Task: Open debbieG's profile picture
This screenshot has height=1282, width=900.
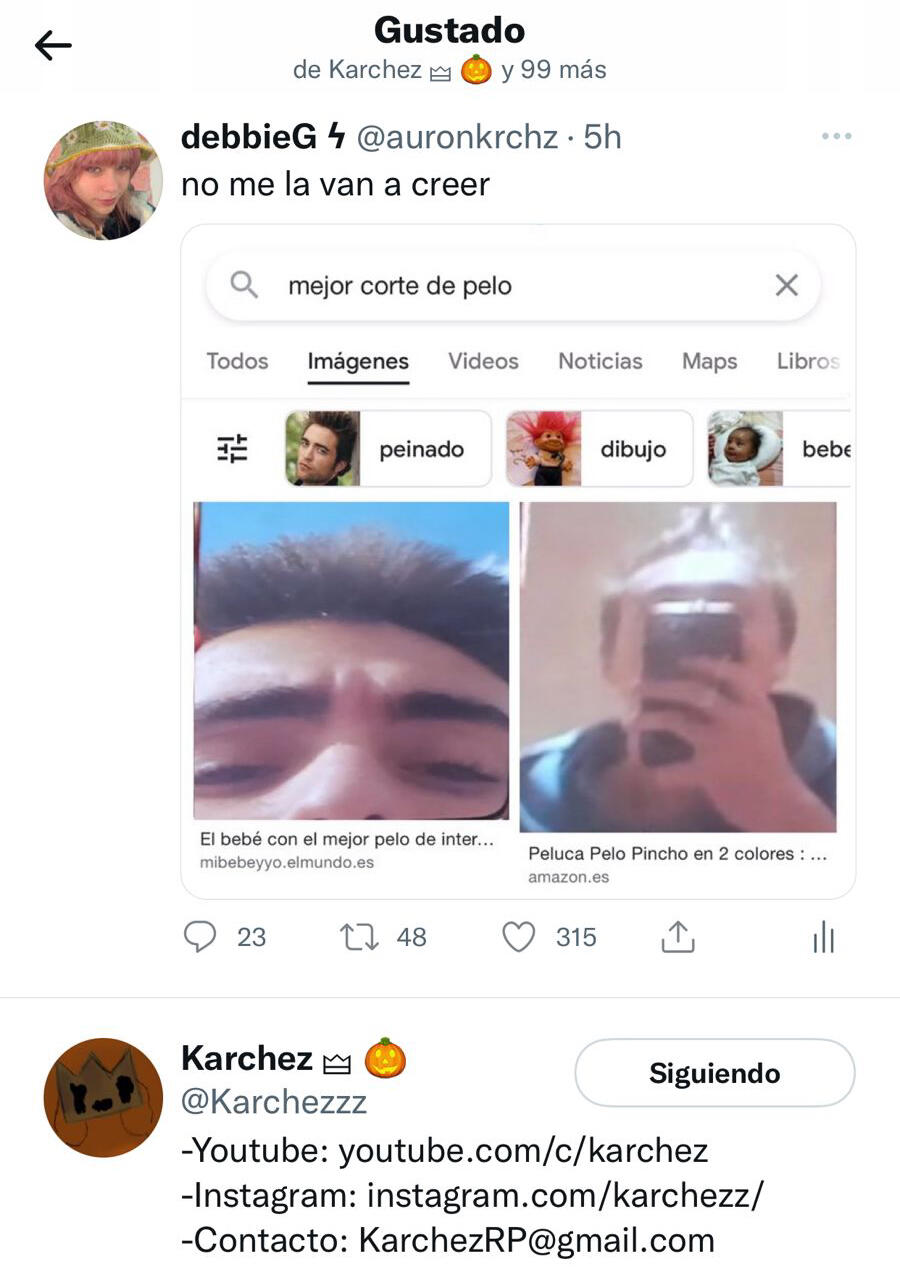Action: (103, 180)
